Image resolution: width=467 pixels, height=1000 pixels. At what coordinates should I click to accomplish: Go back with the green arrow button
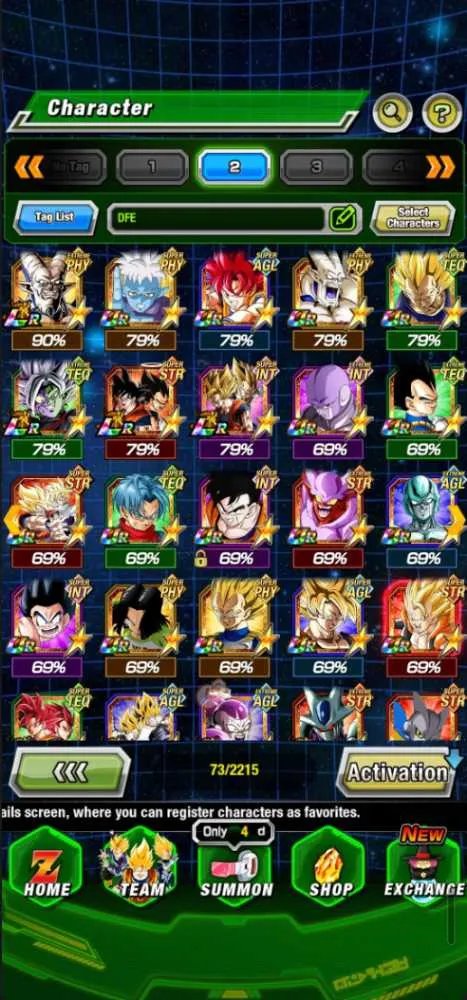[x=70, y=772]
